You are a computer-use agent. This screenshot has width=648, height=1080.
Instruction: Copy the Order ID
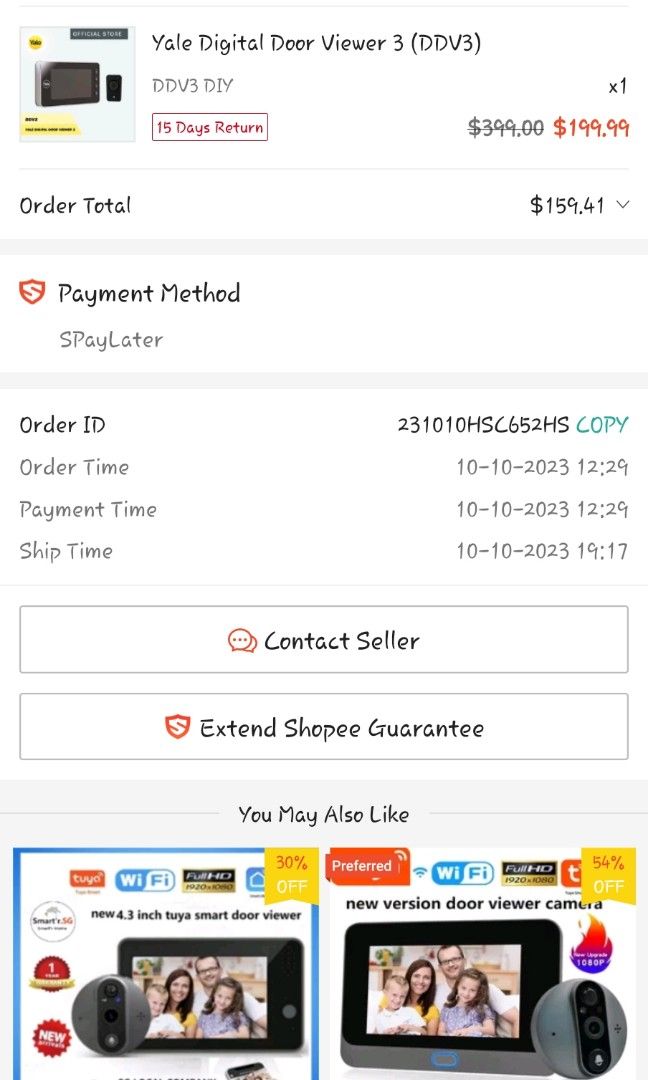(602, 425)
